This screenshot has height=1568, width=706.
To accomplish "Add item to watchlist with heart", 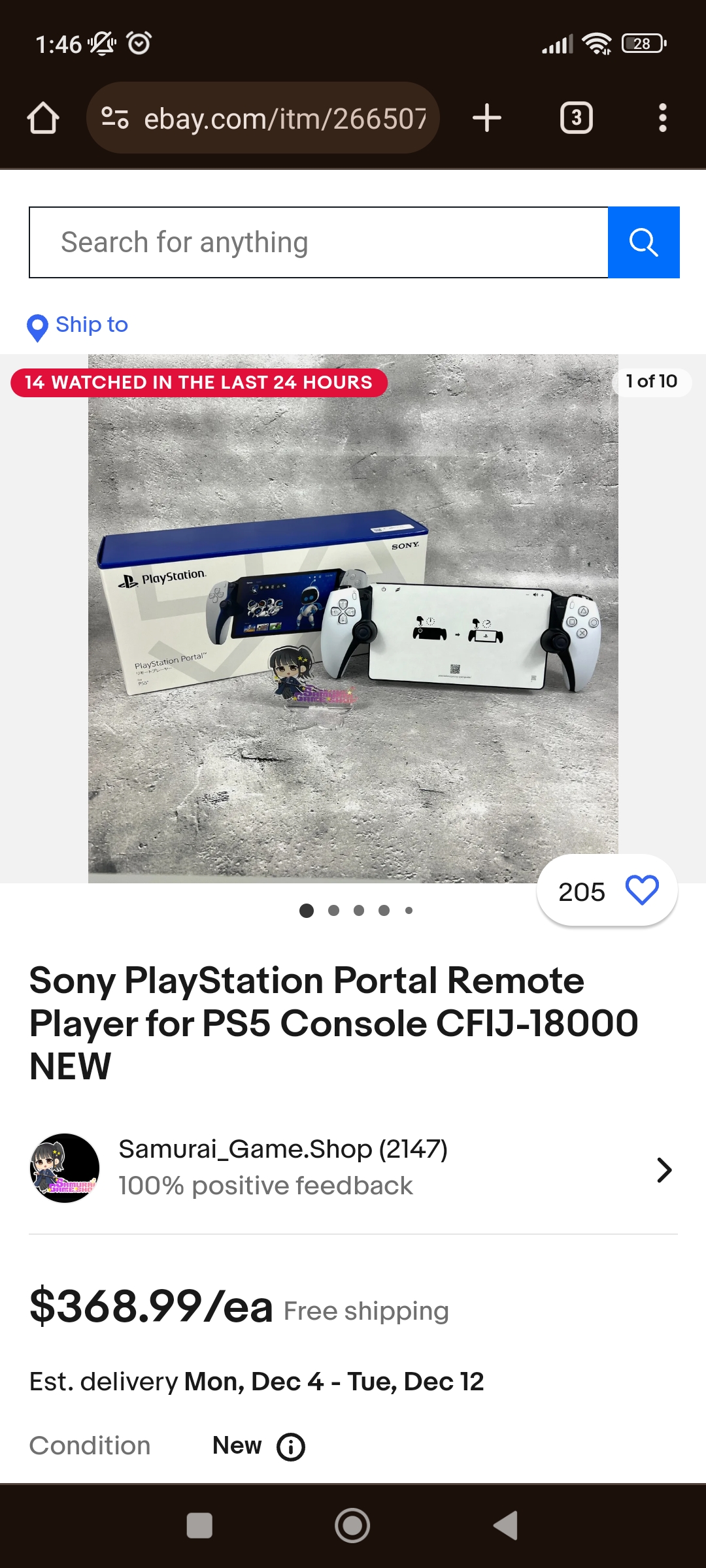I will click(641, 890).
